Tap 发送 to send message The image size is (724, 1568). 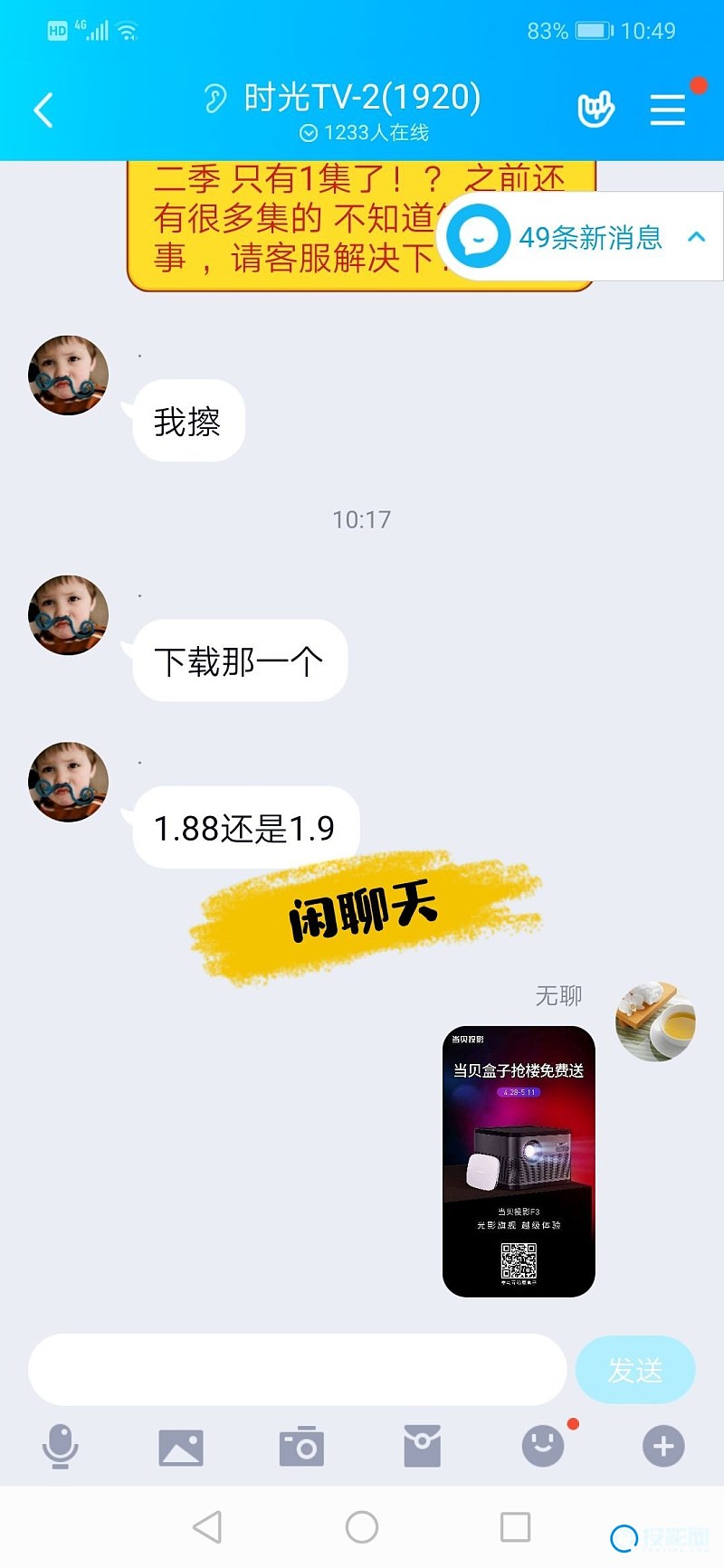pyautogui.click(x=635, y=1370)
